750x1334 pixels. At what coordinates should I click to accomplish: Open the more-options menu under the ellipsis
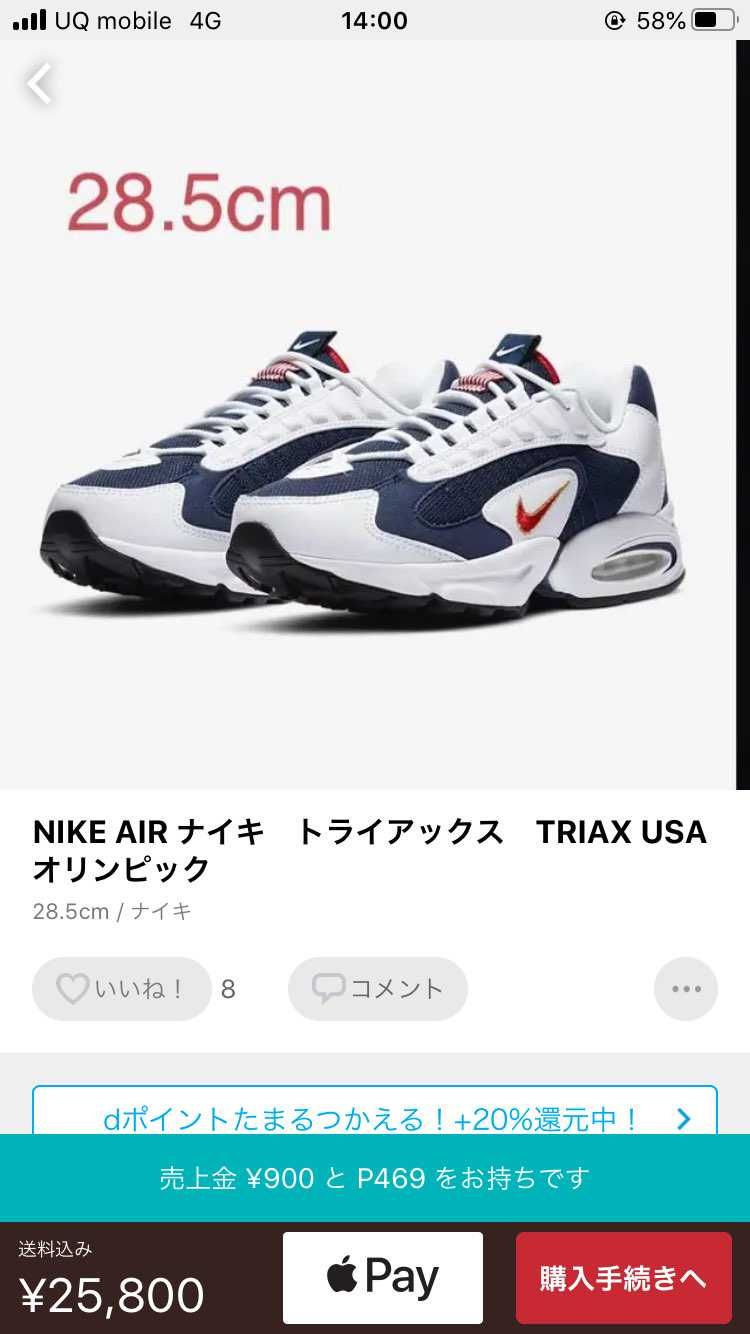click(686, 988)
